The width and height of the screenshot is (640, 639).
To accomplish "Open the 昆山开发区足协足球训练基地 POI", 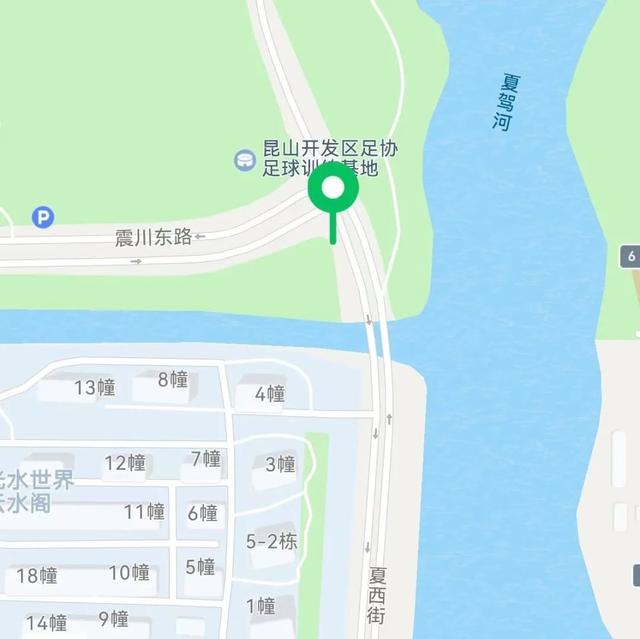I will [245, 159].
